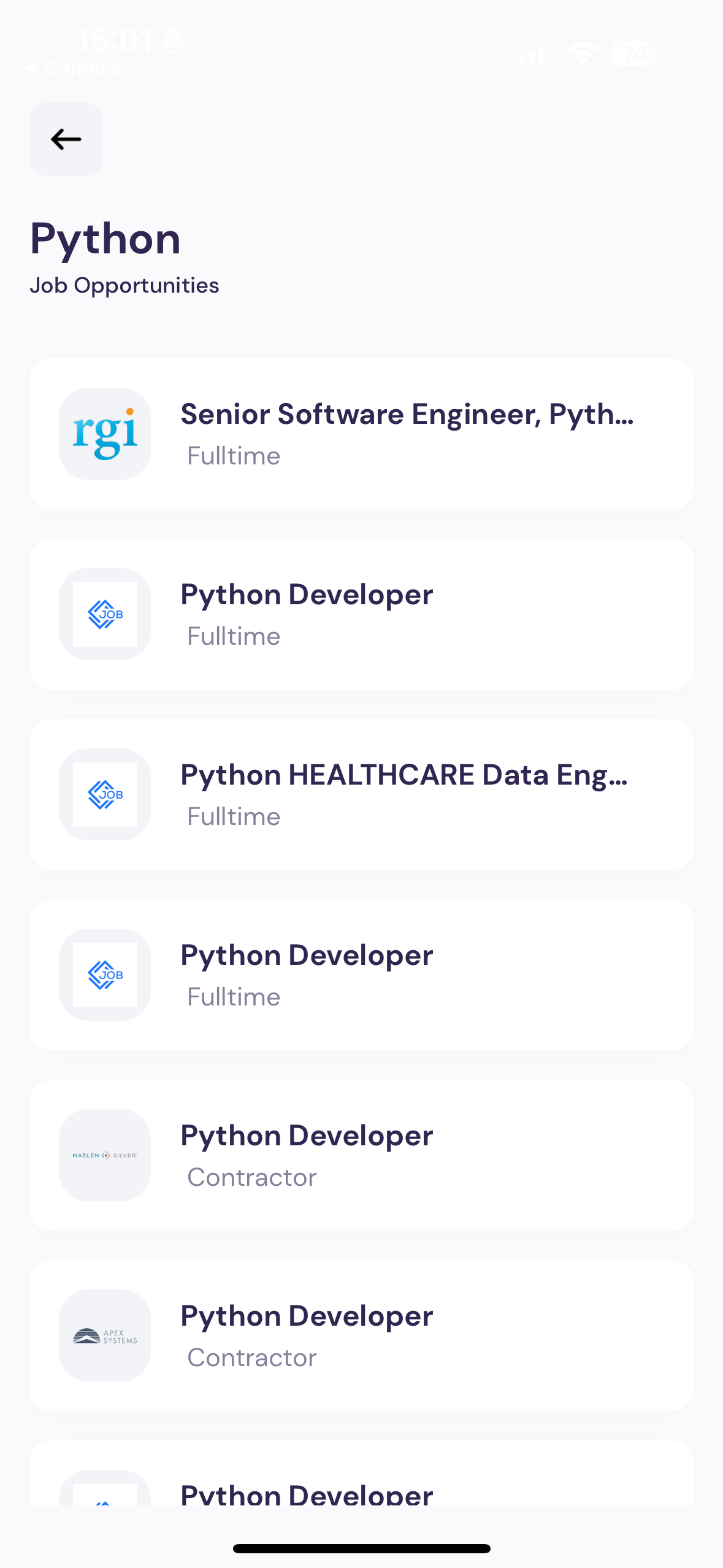Screen dimensions: 723x1568
Task: Return to Camera via status bar link
Action: (72, 67)
